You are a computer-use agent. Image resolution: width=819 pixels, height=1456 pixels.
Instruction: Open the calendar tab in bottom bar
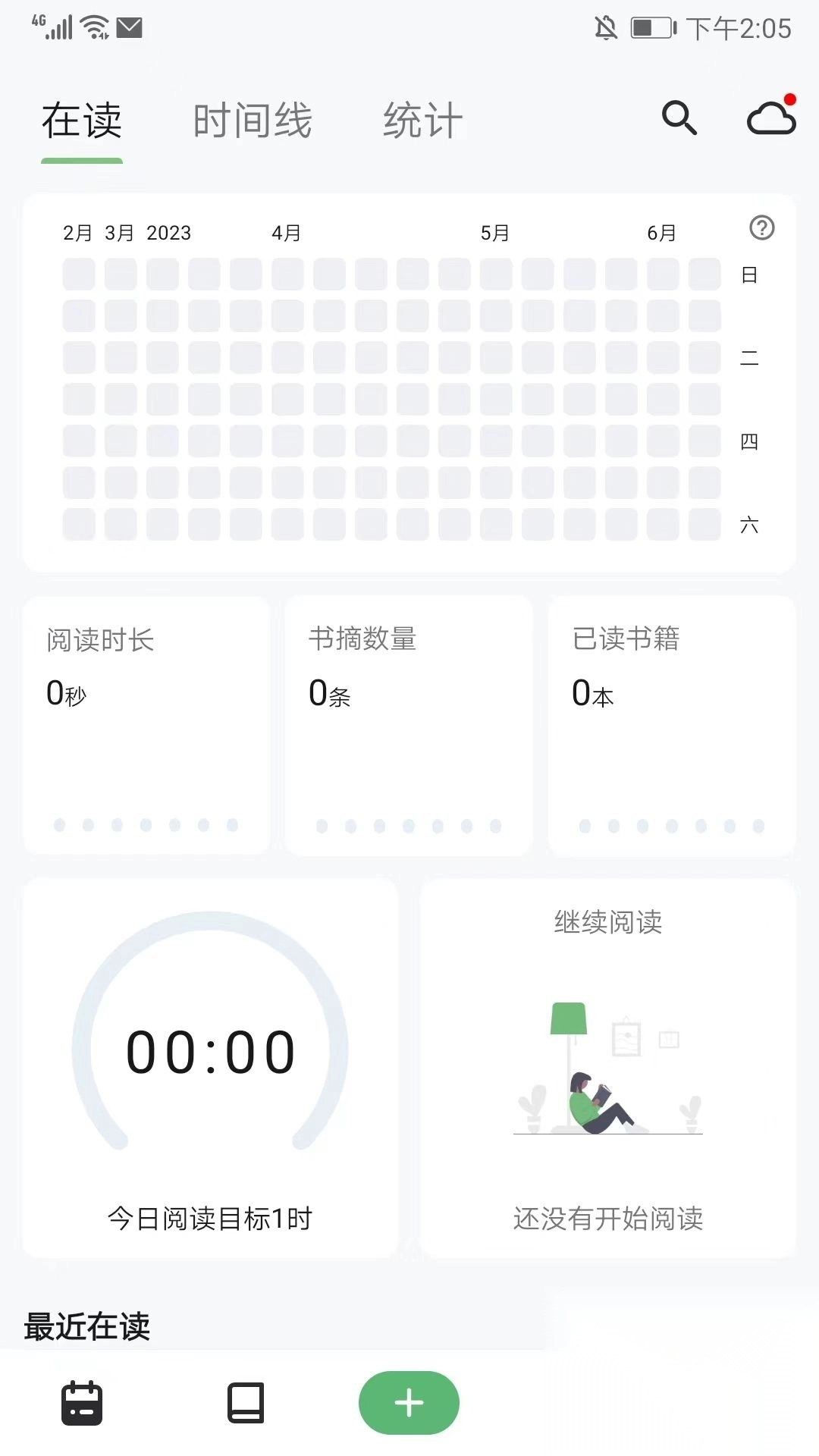click(x=82, y=1403)
